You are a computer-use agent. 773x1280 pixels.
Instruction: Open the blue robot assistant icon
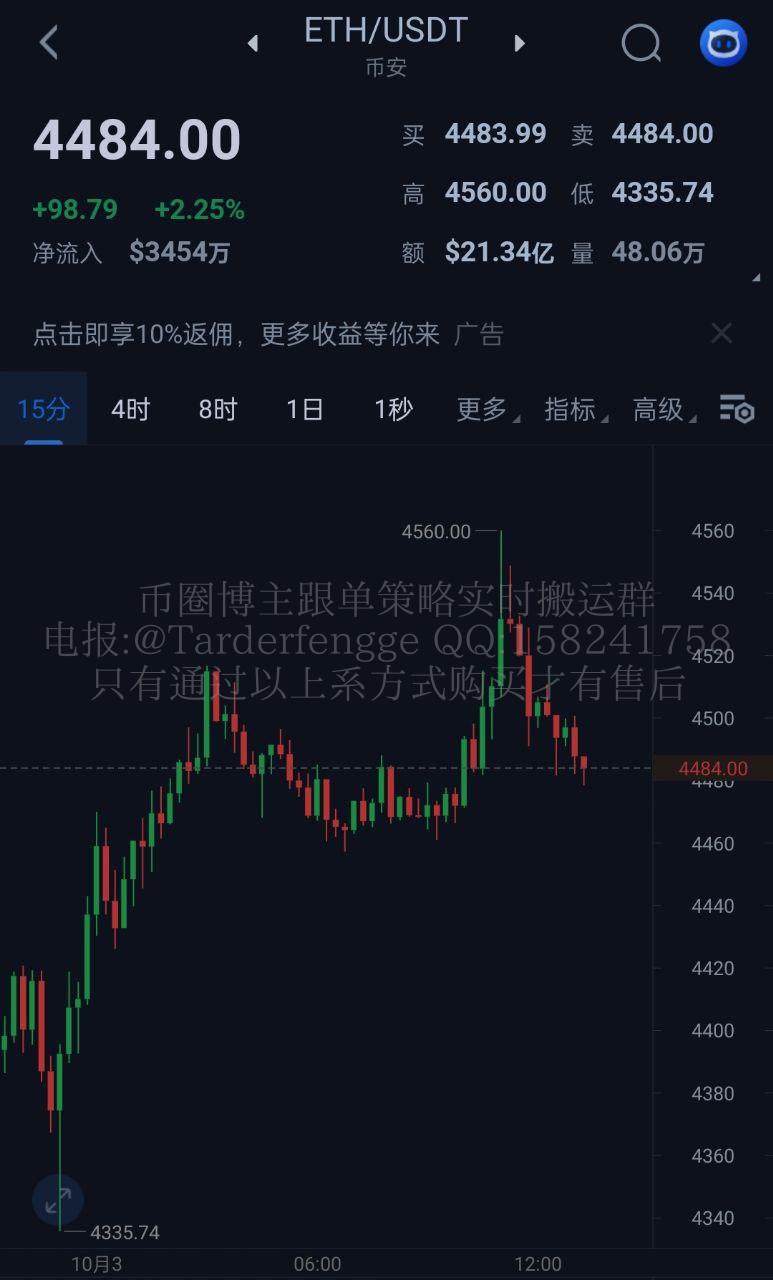pos(723,43)
